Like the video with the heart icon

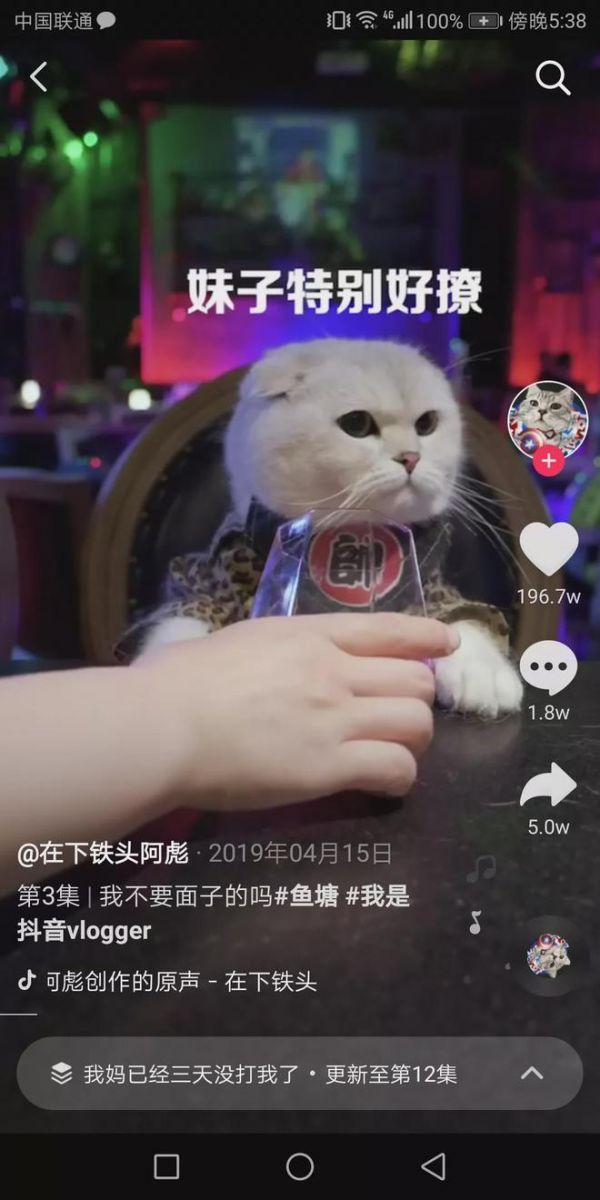coord(548,551)
